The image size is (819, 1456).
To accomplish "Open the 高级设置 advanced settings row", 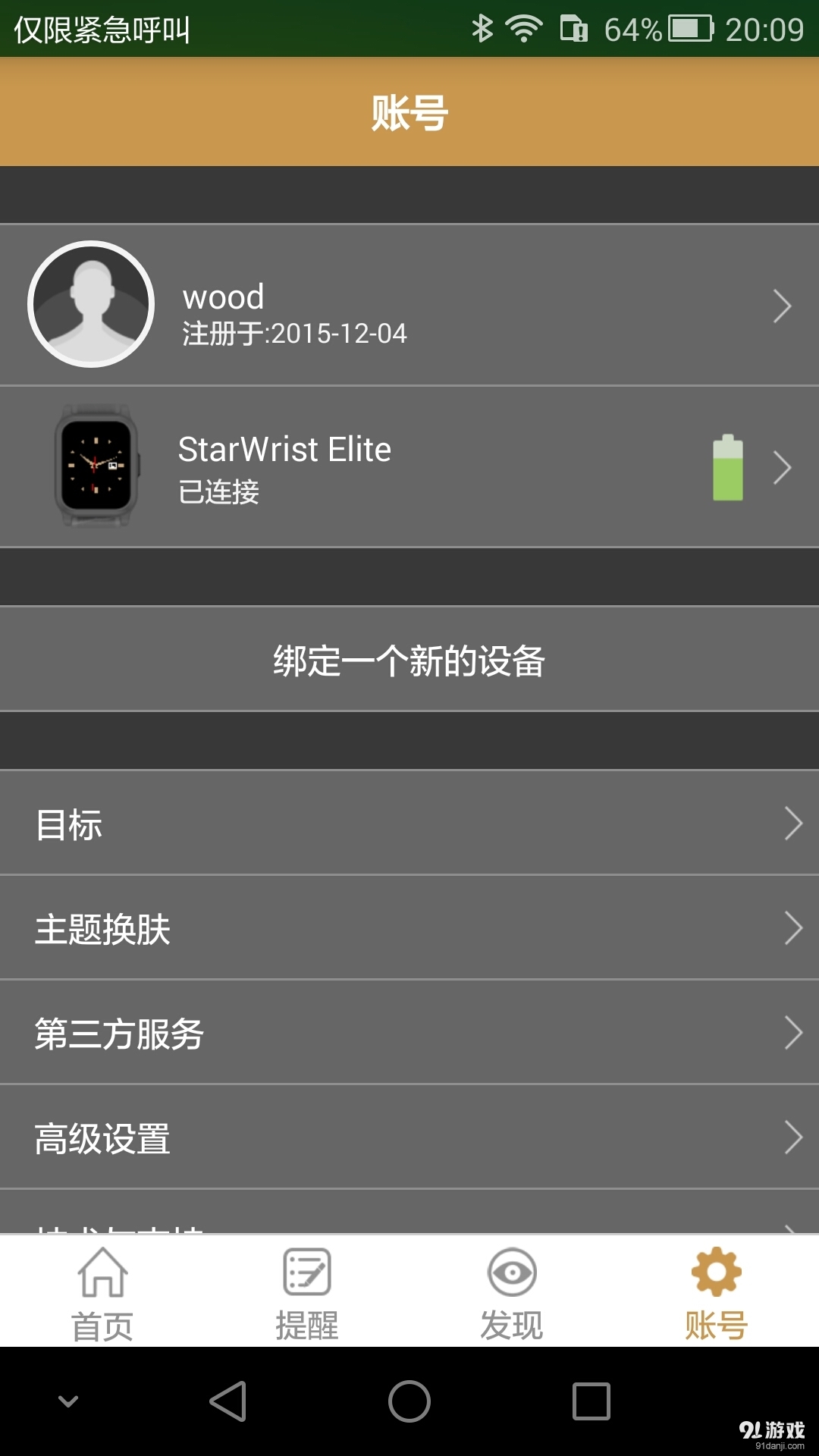I will [x=409, y=1137].
